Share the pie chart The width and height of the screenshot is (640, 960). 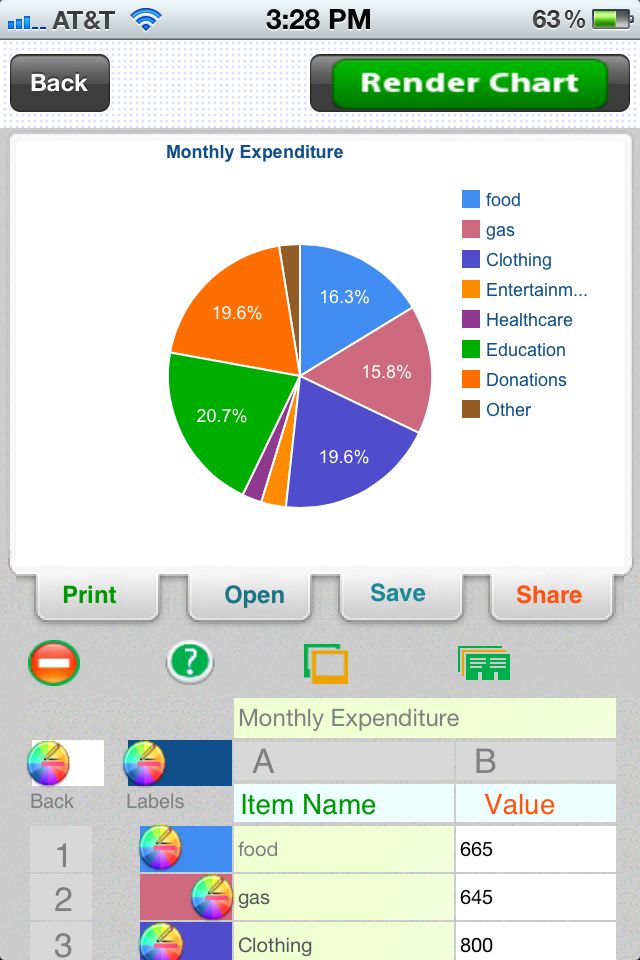549,595
